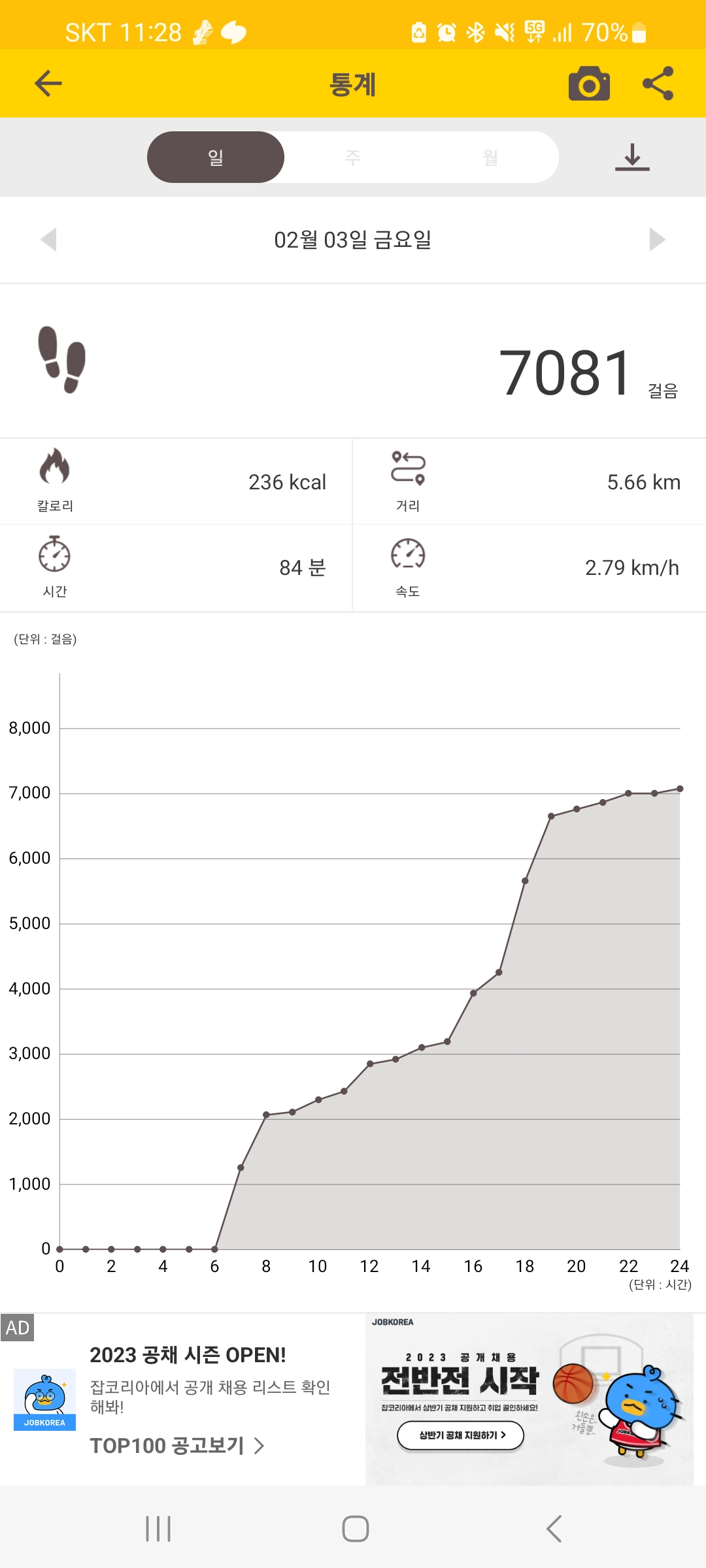Tap 상반기 공채 지원하기 button
706x1568 pixels.
[461, 1435]
